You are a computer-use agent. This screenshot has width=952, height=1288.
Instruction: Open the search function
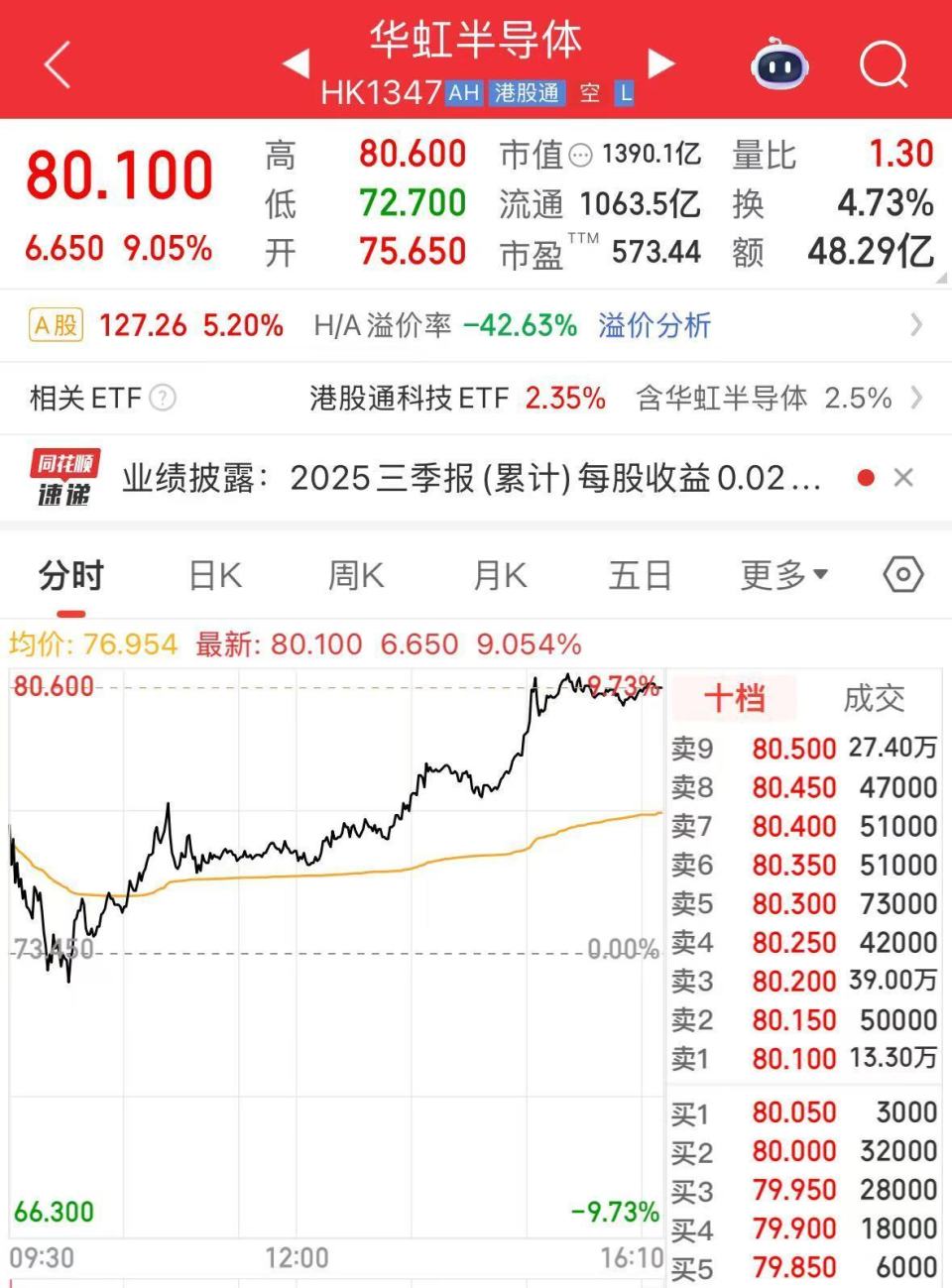883,63
